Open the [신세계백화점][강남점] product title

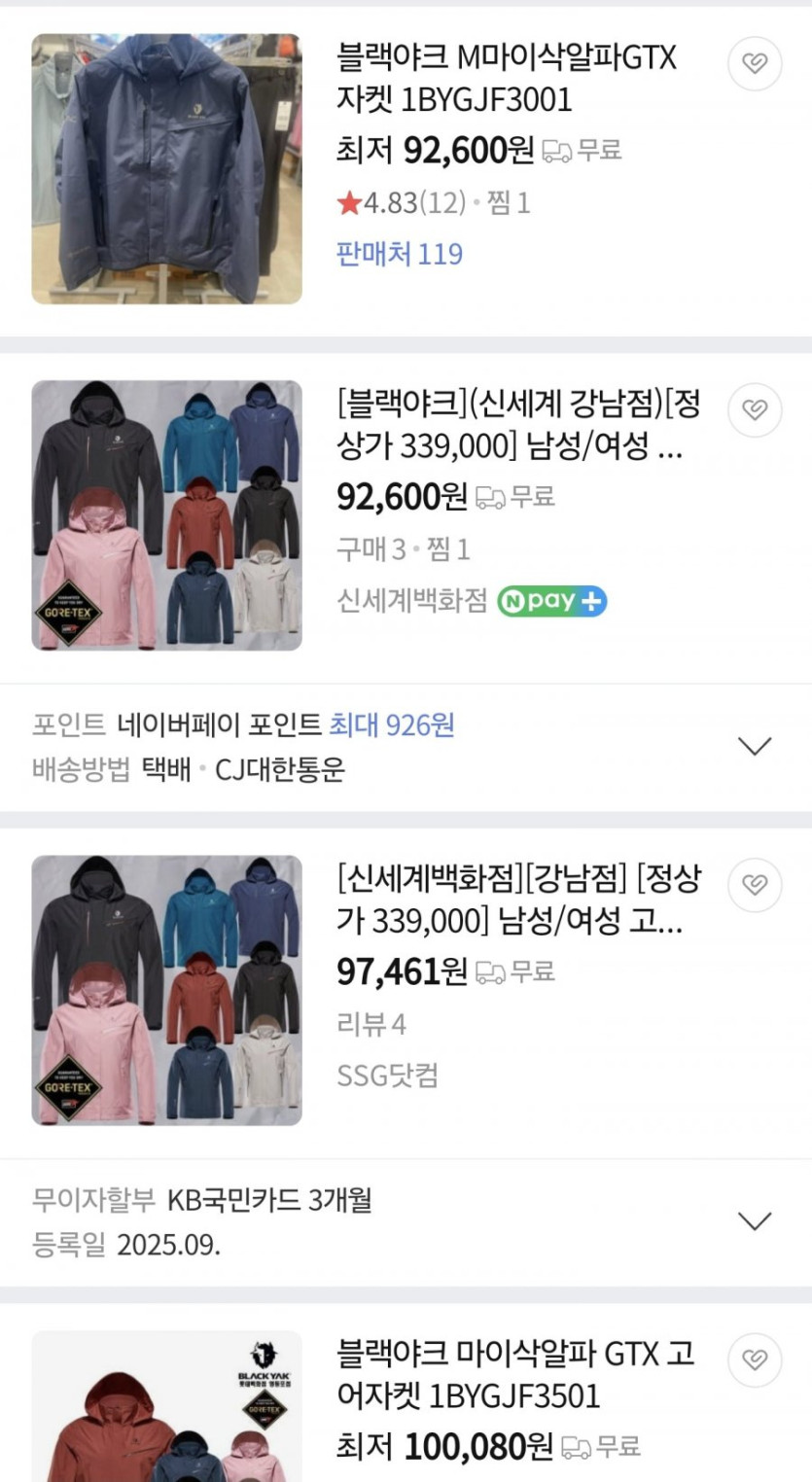tap(517, 900)
